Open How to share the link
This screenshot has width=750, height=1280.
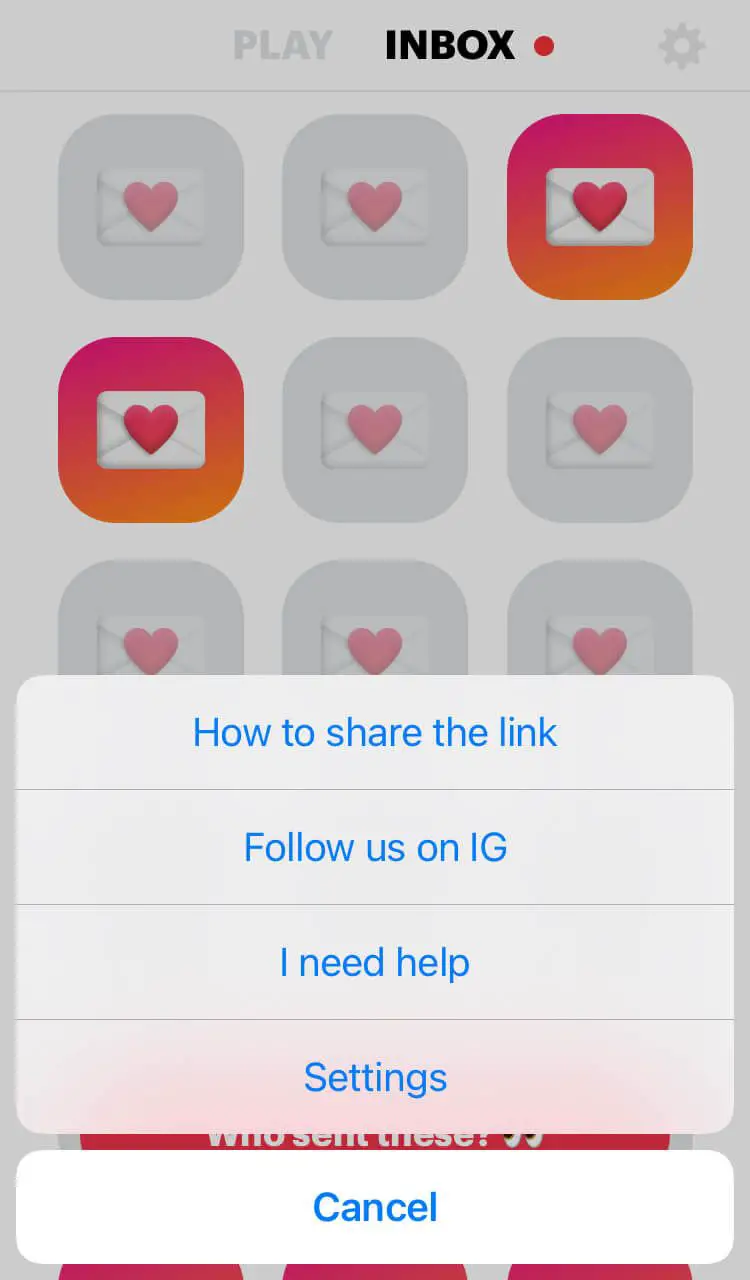click(375, 732)
